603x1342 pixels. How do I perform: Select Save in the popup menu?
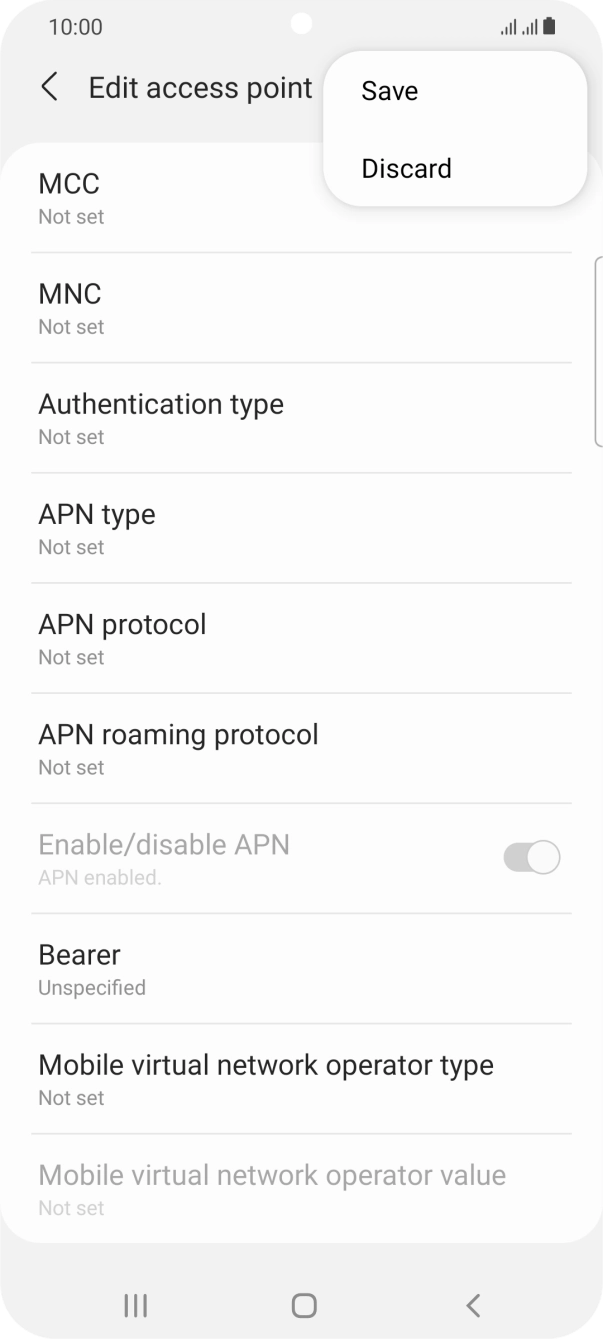[x=455, y=91]
